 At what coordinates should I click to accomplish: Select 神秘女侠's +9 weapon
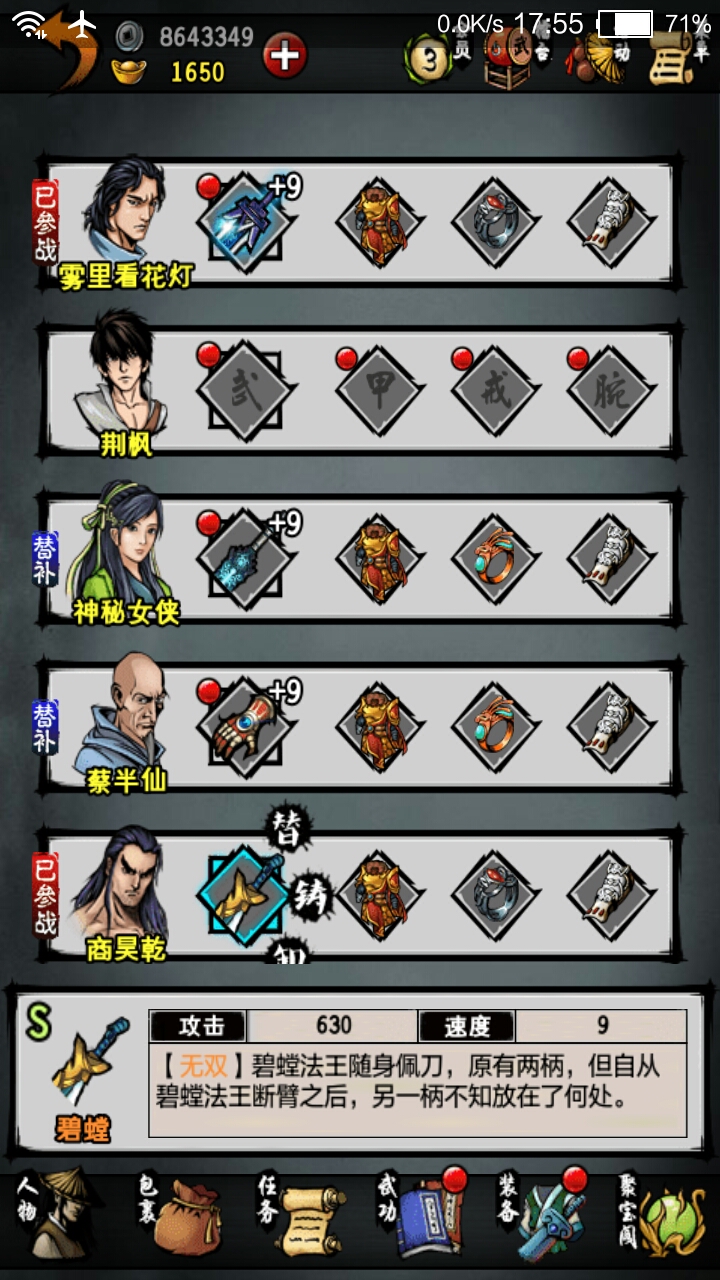245,559
